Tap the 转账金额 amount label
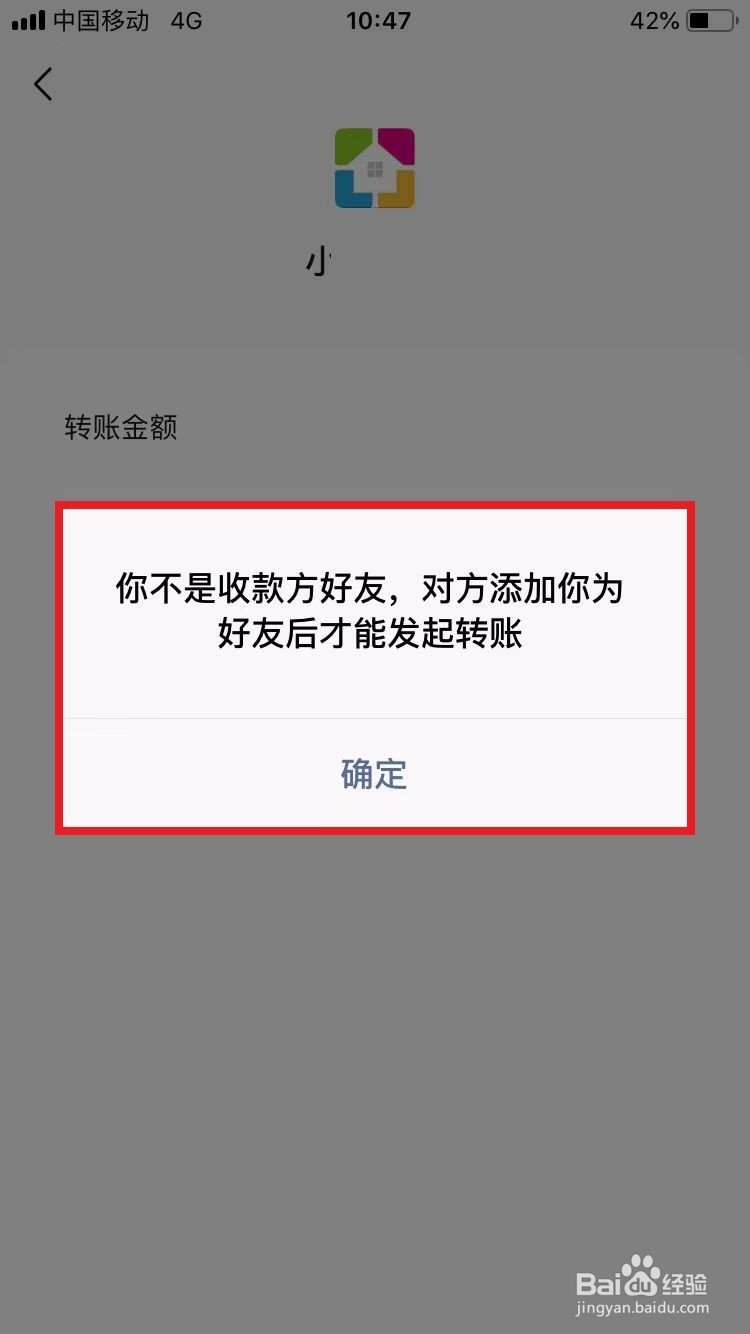This screenshot has height=1334, width=750. coord(120,428)
